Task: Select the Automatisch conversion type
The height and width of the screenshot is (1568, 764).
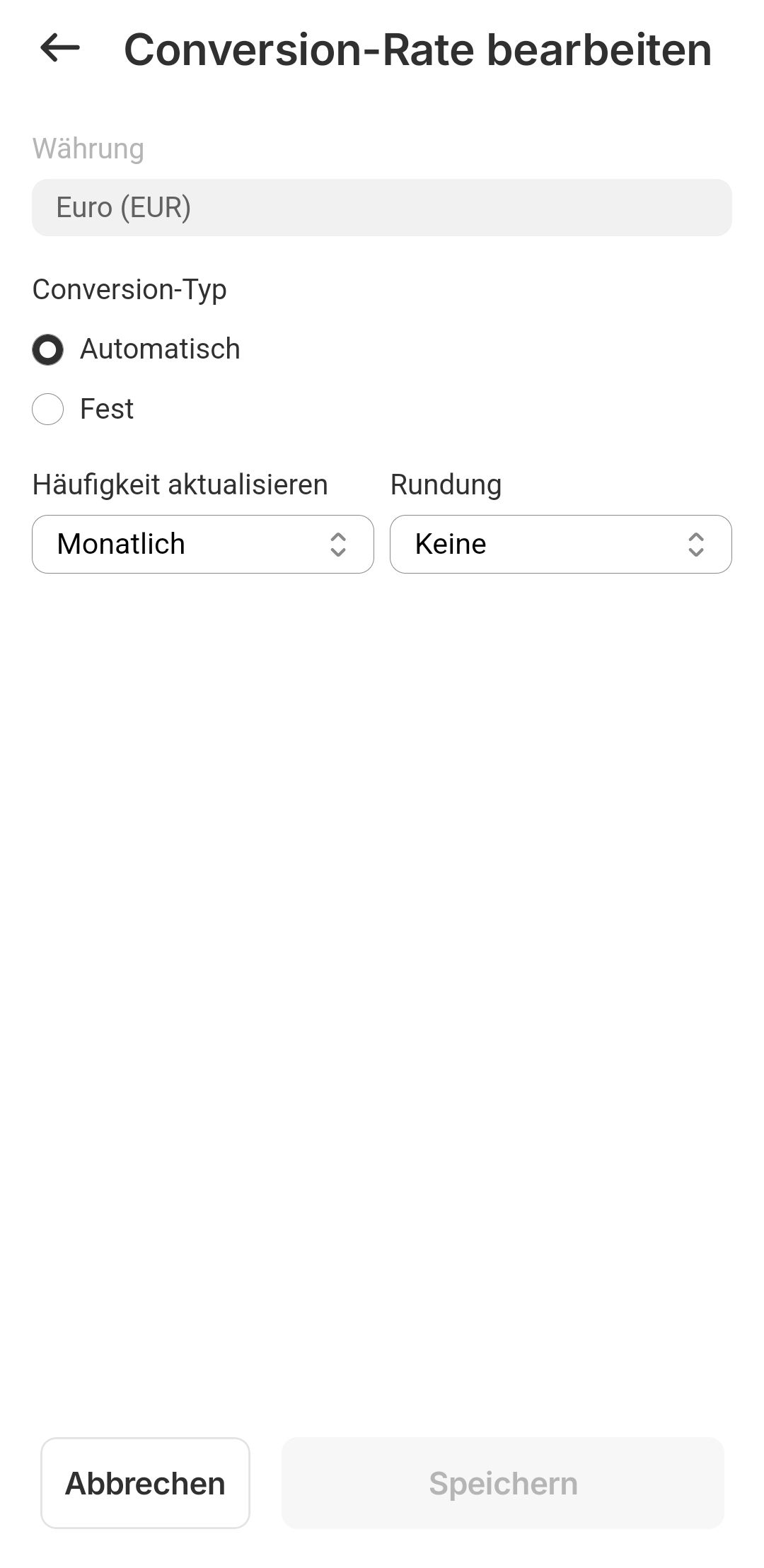Action: 48,349
